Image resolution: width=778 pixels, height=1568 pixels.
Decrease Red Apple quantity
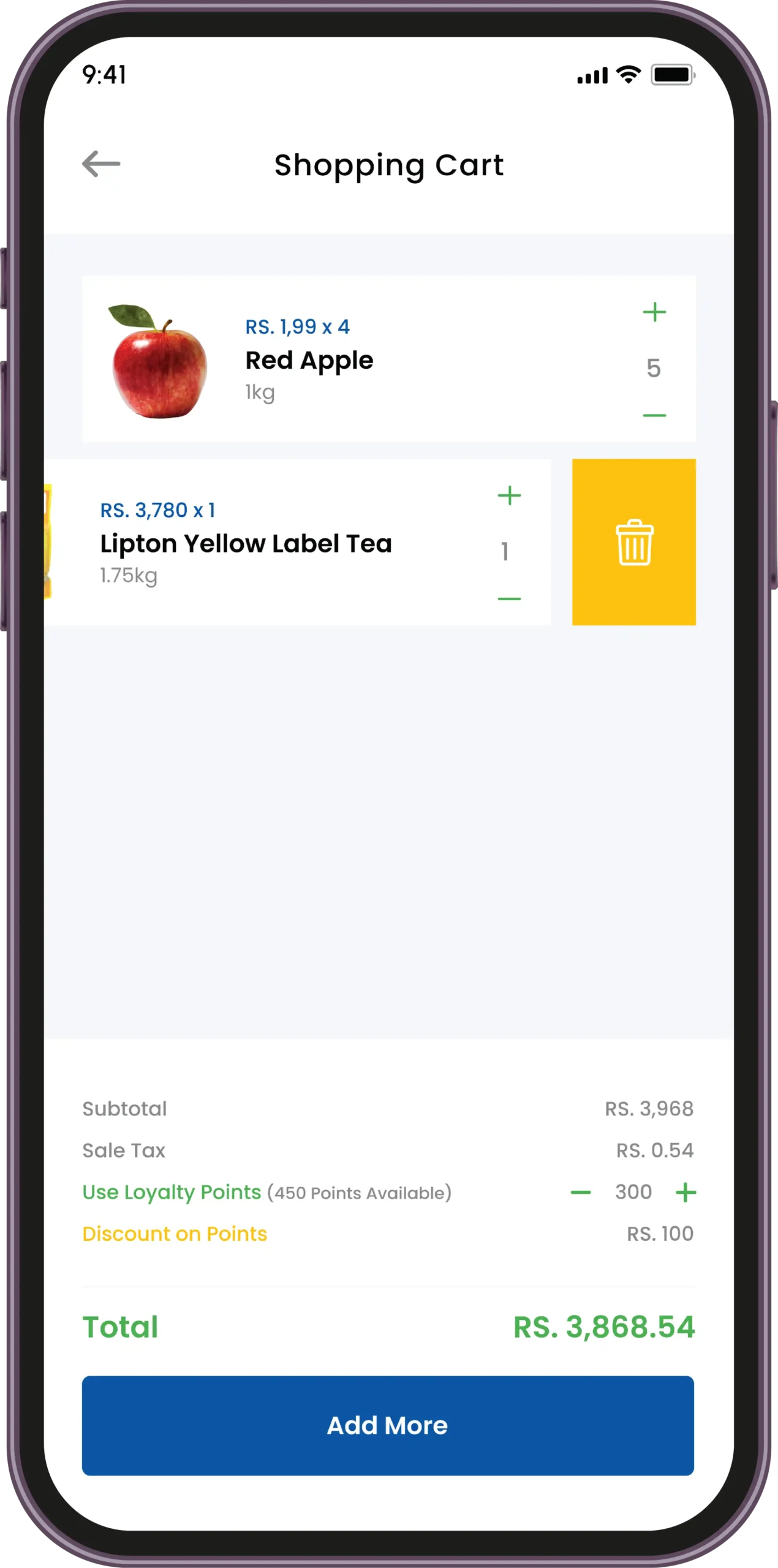pyautogui.click(x=654, y=415)
